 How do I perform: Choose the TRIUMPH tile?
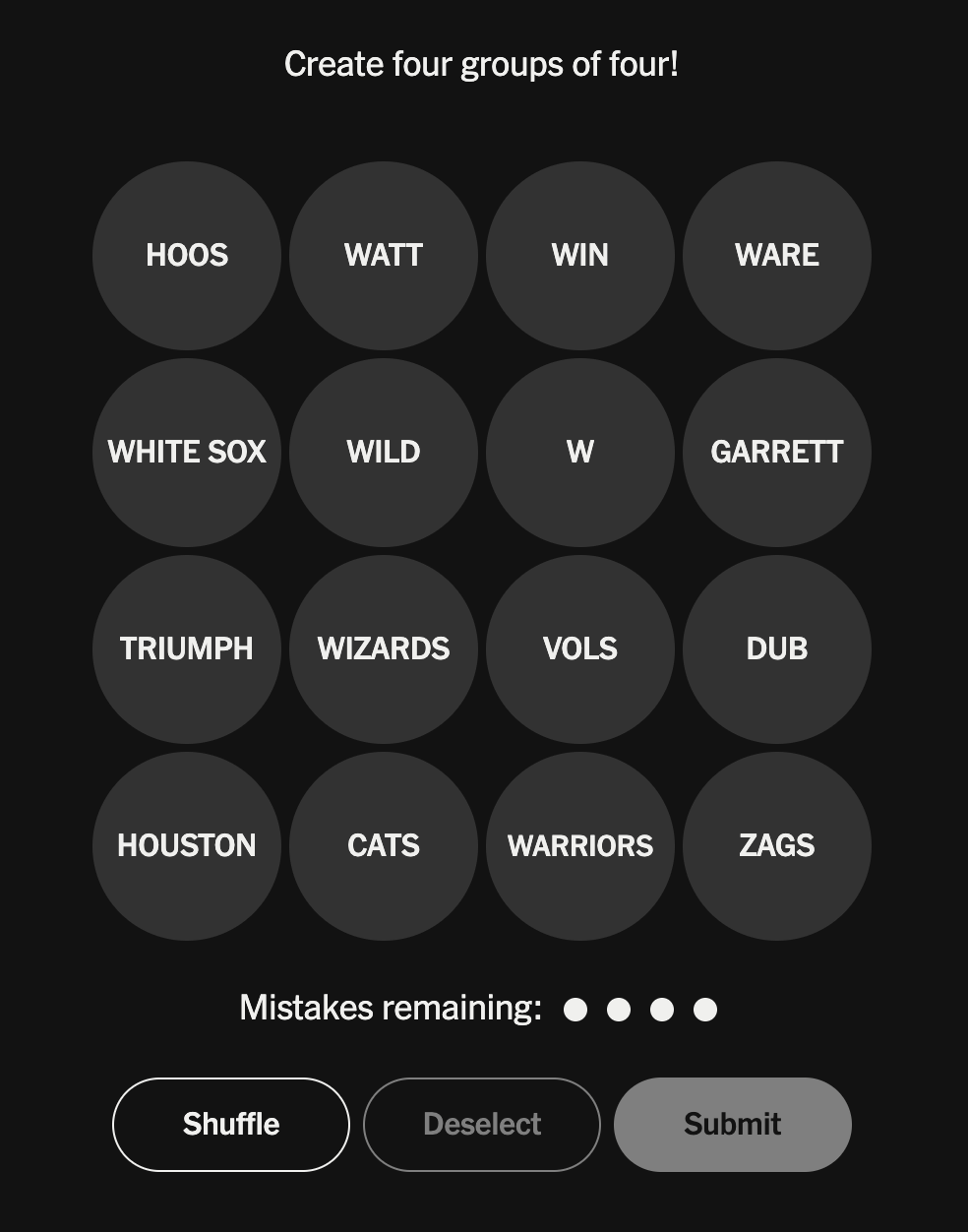(x=187, y=649)
